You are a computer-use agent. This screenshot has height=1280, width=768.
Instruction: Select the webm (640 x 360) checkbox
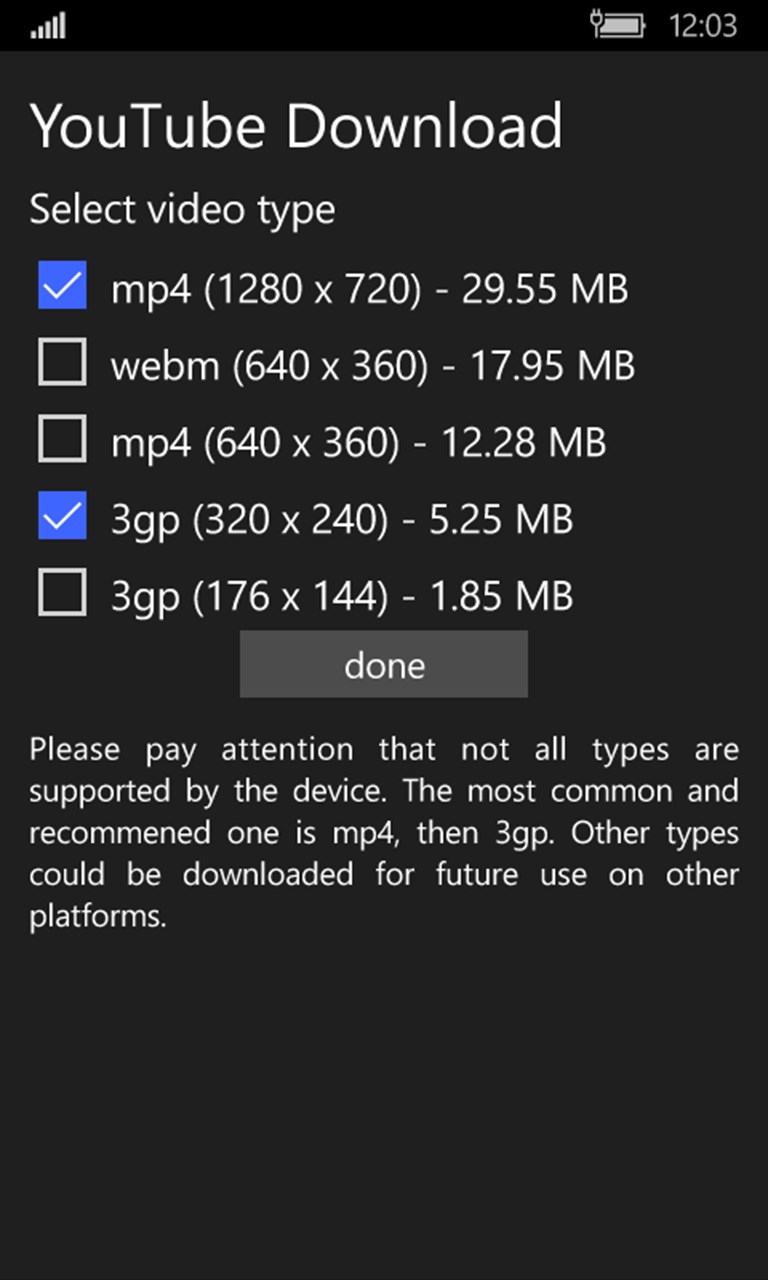[62, 363]
